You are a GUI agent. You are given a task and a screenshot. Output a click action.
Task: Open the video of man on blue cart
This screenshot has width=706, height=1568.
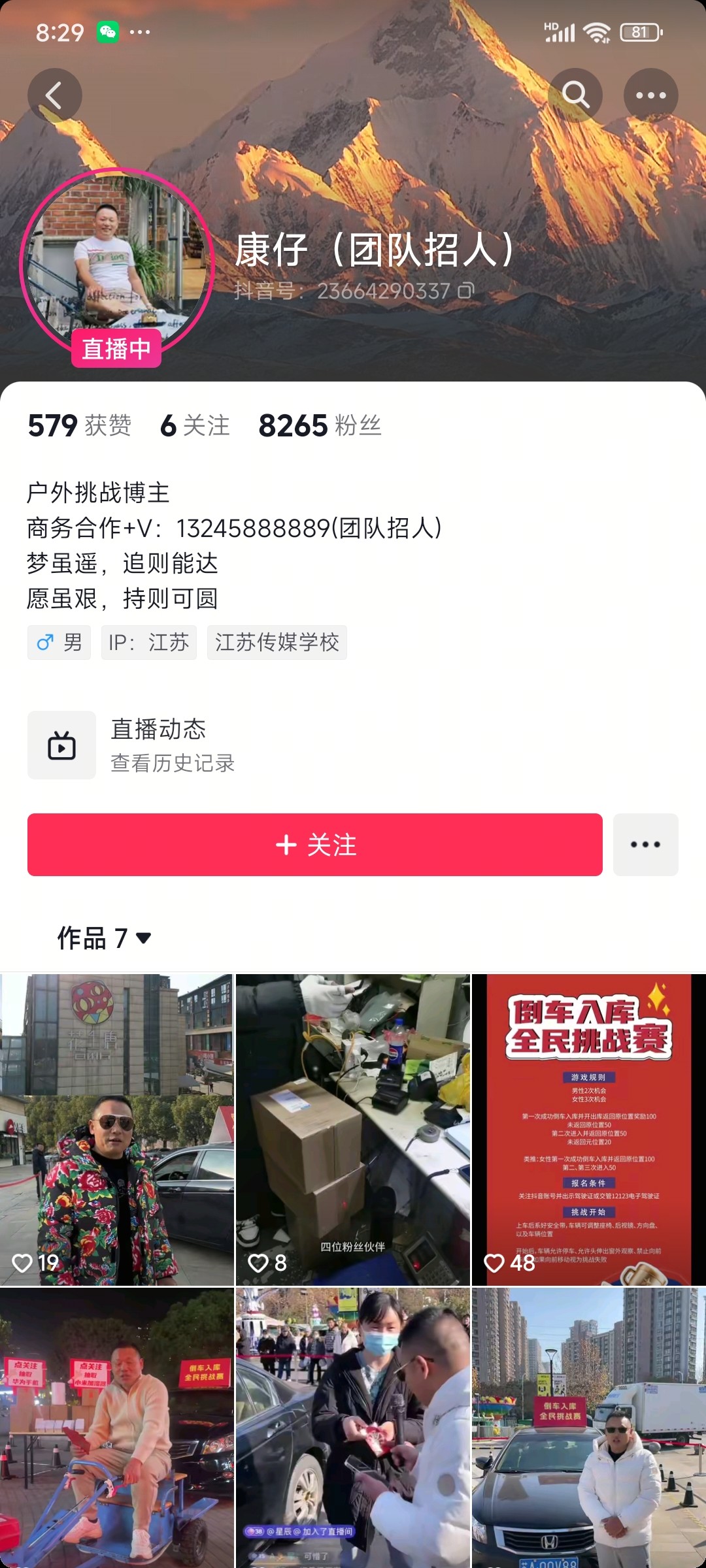(116, 1428)
